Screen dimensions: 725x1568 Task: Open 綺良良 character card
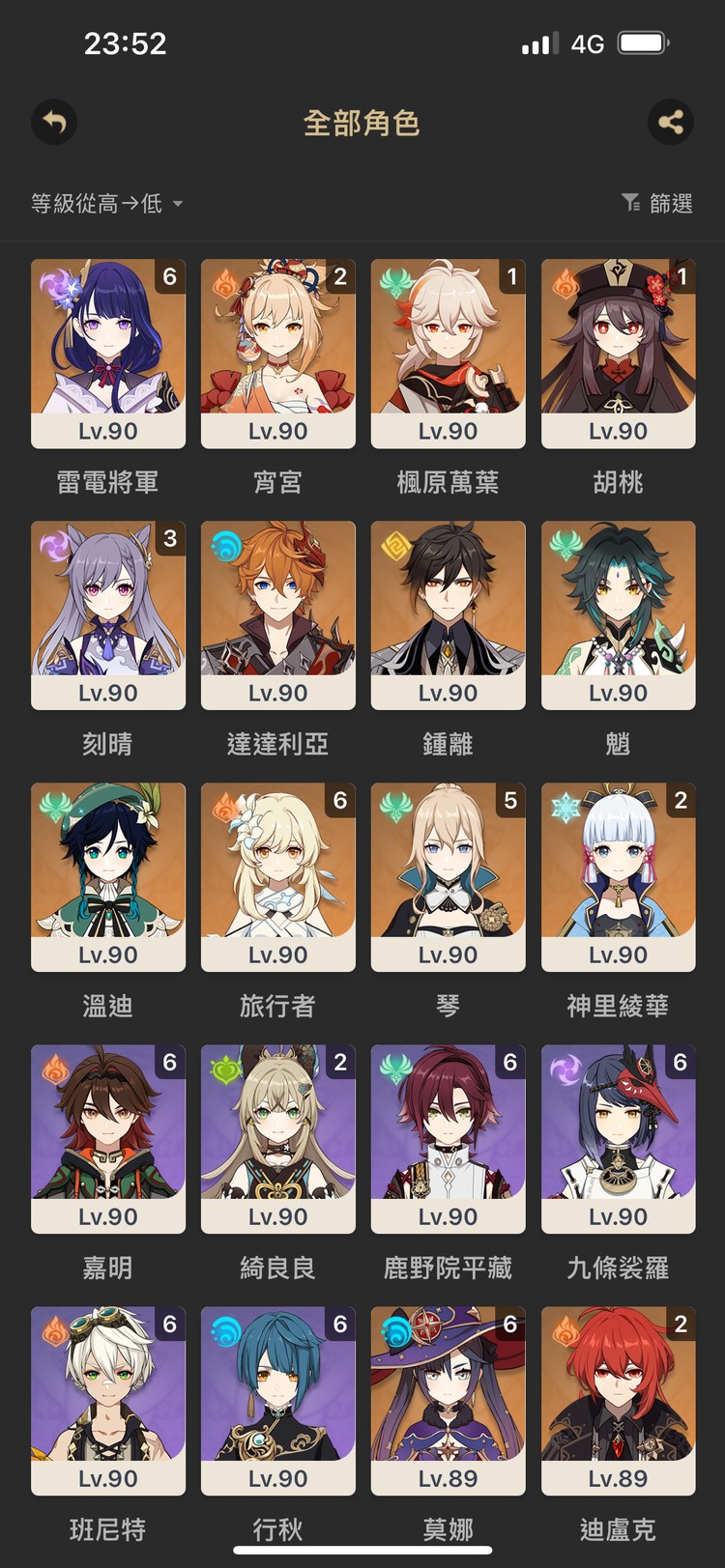click(278, 1138)
